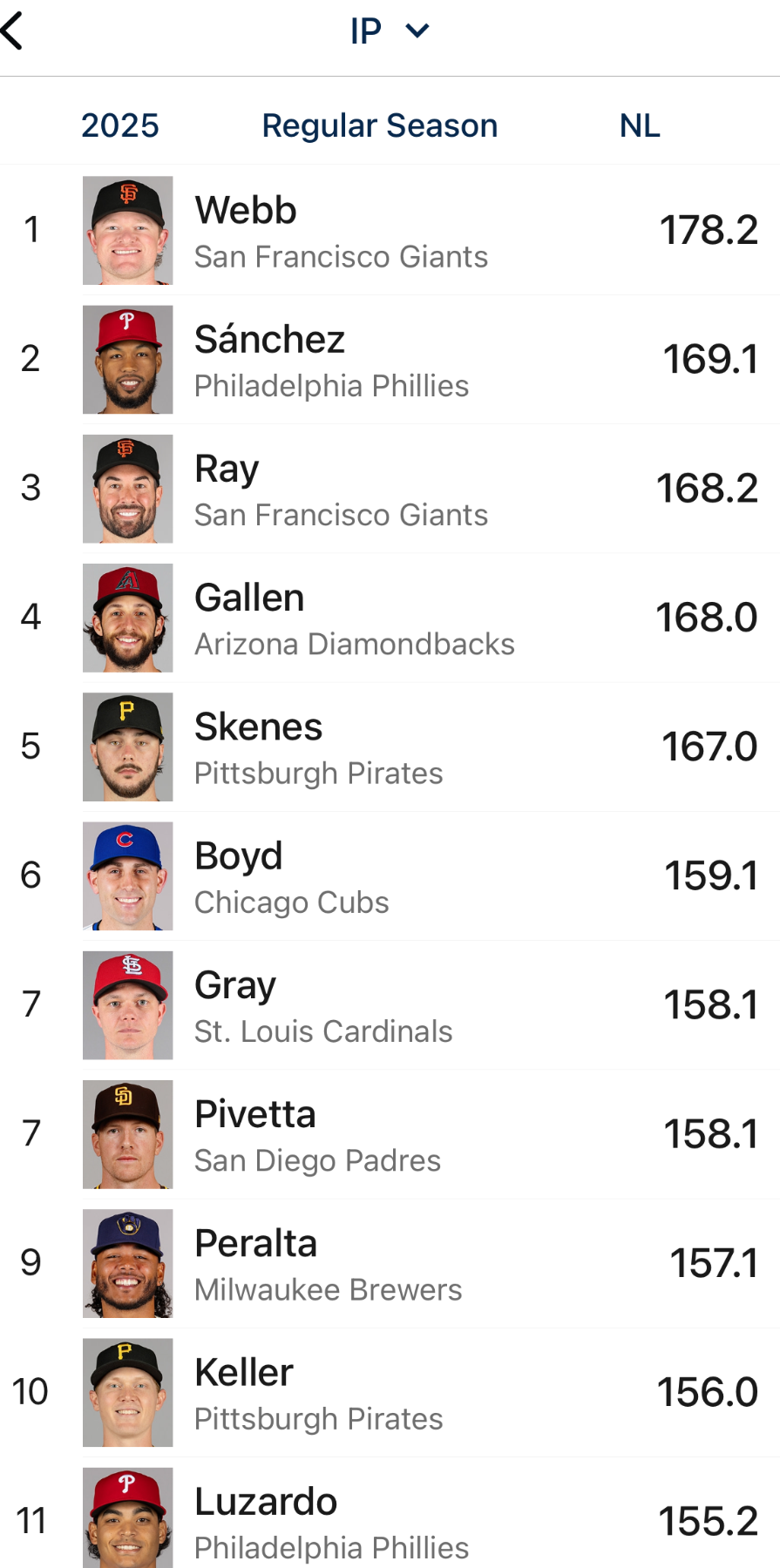Open Skenes' player row

pyautogui.click(x=390, y=747)
